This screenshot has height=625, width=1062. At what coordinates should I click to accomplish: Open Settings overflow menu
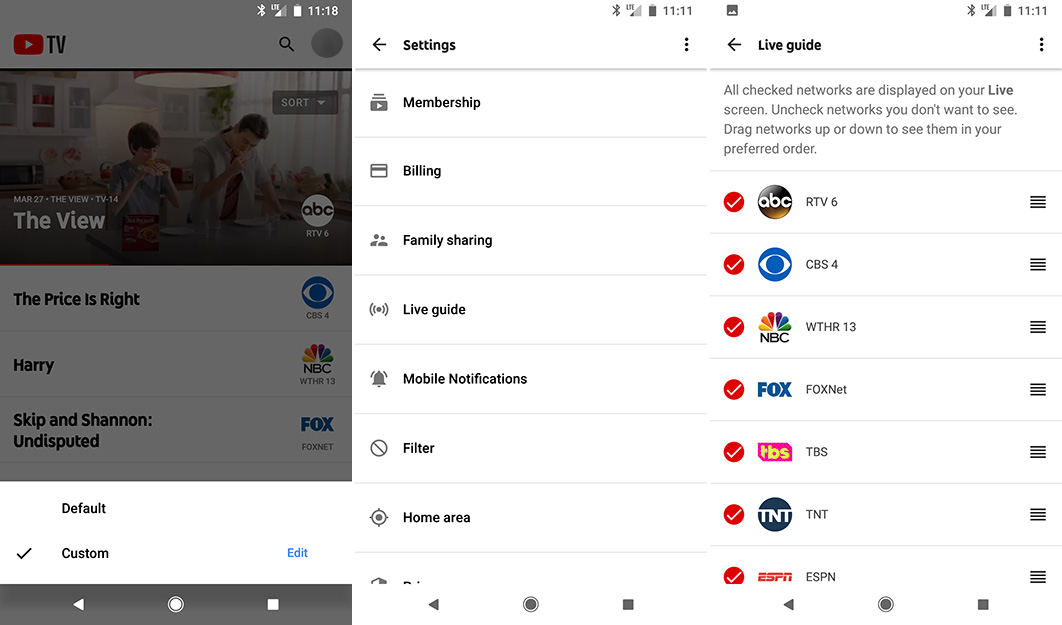686,45
